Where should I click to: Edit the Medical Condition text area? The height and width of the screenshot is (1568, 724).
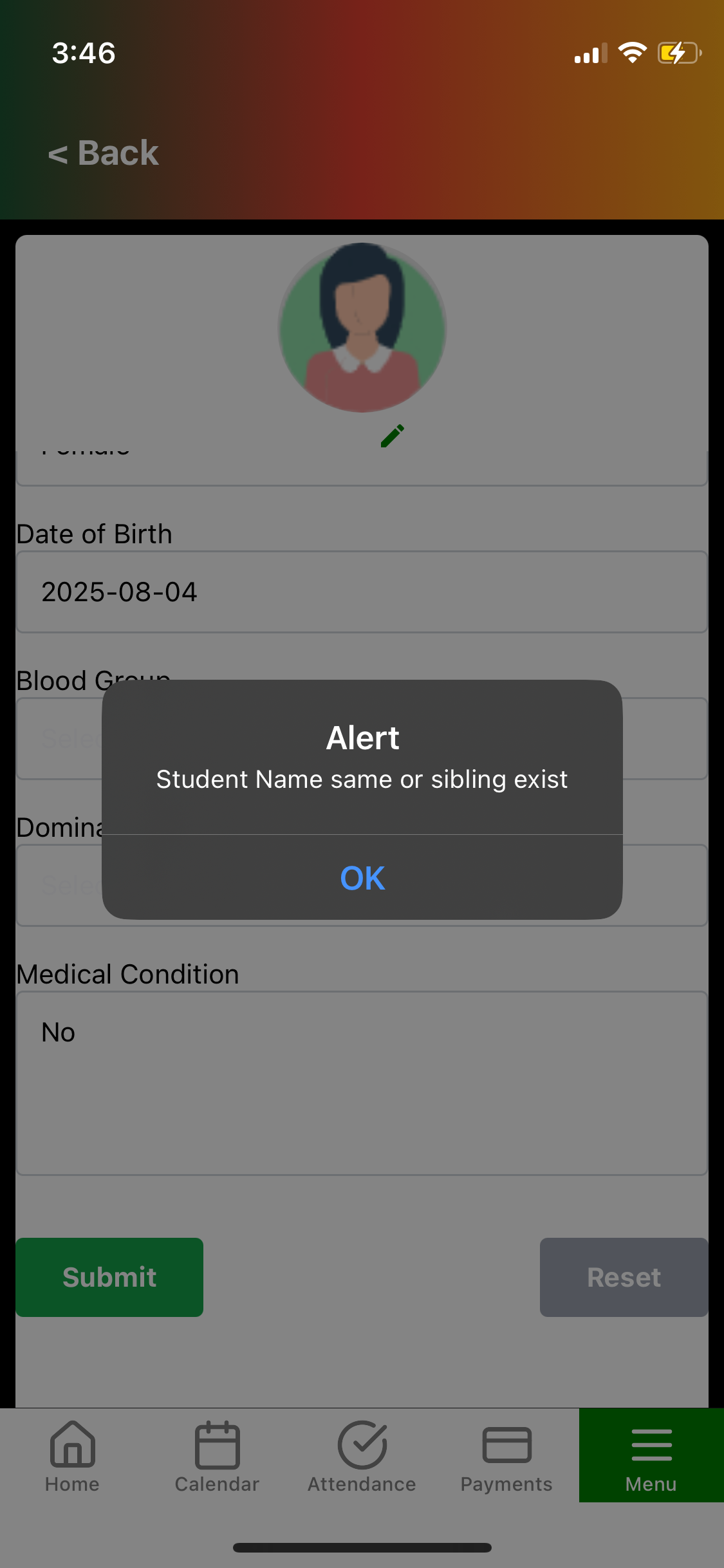tap(362, 1083)
